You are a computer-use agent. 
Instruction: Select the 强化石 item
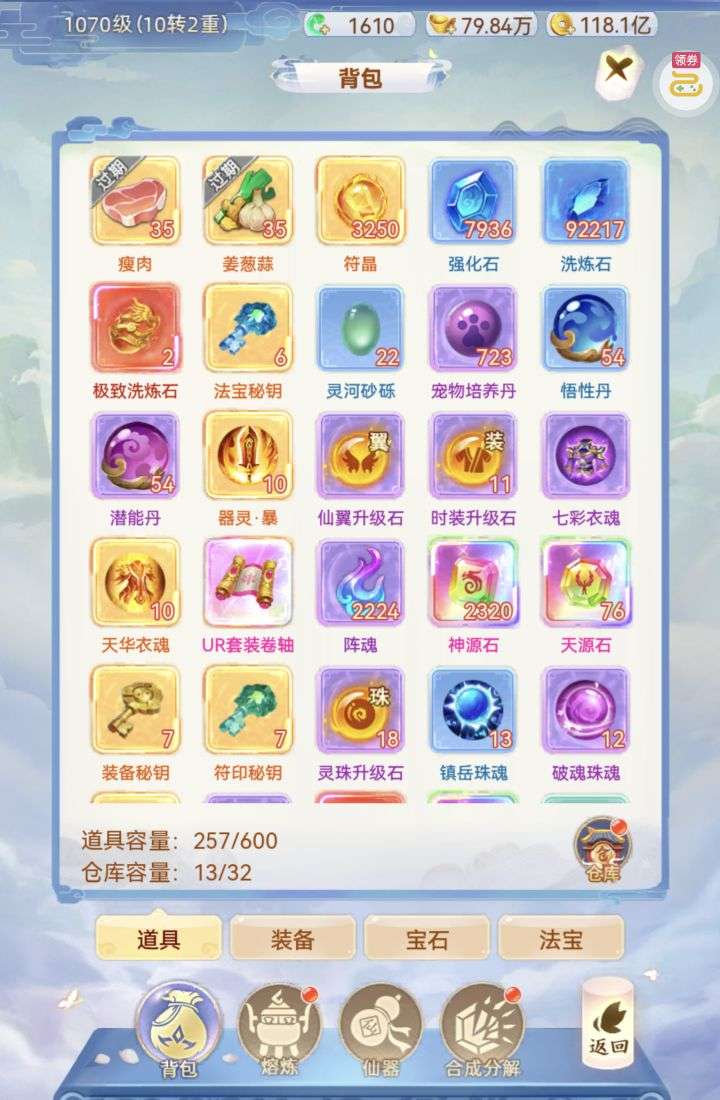(473, 201)
